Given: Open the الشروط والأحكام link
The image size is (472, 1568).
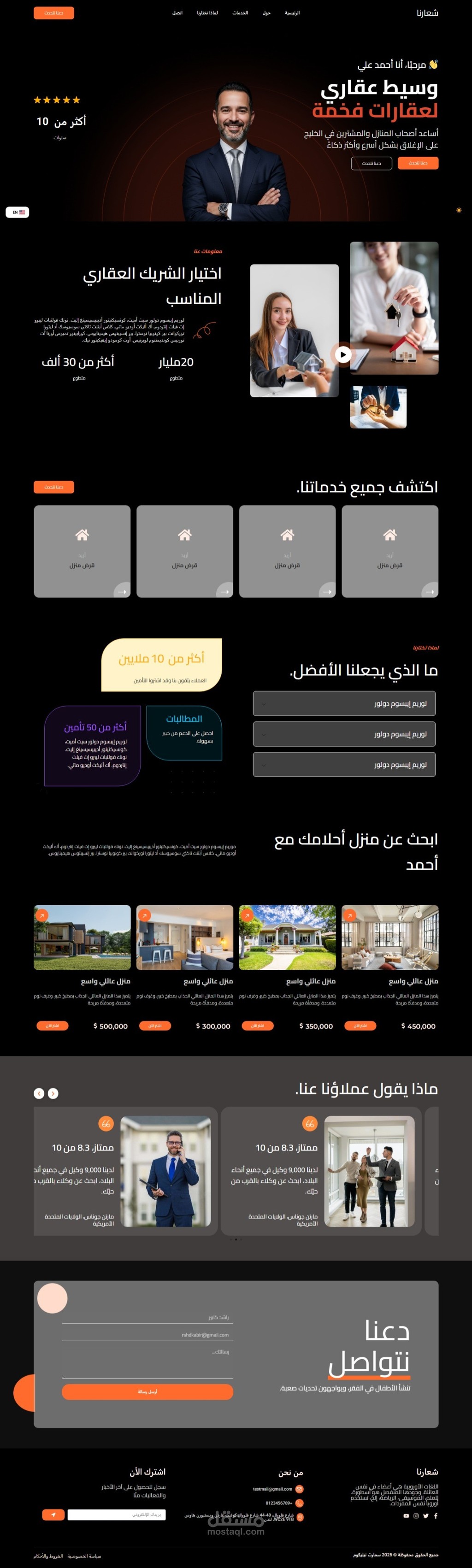Looking at the screenshot, I should (48, 1556).
